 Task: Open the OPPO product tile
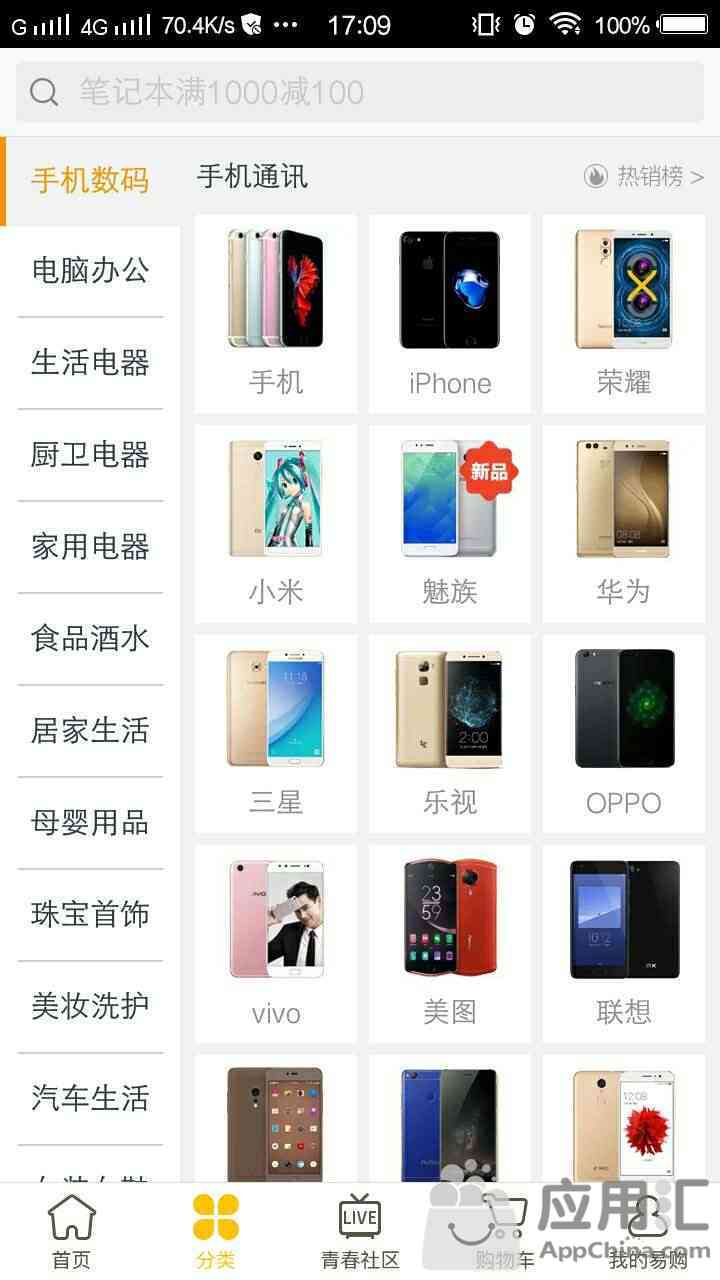coord(624,733)
